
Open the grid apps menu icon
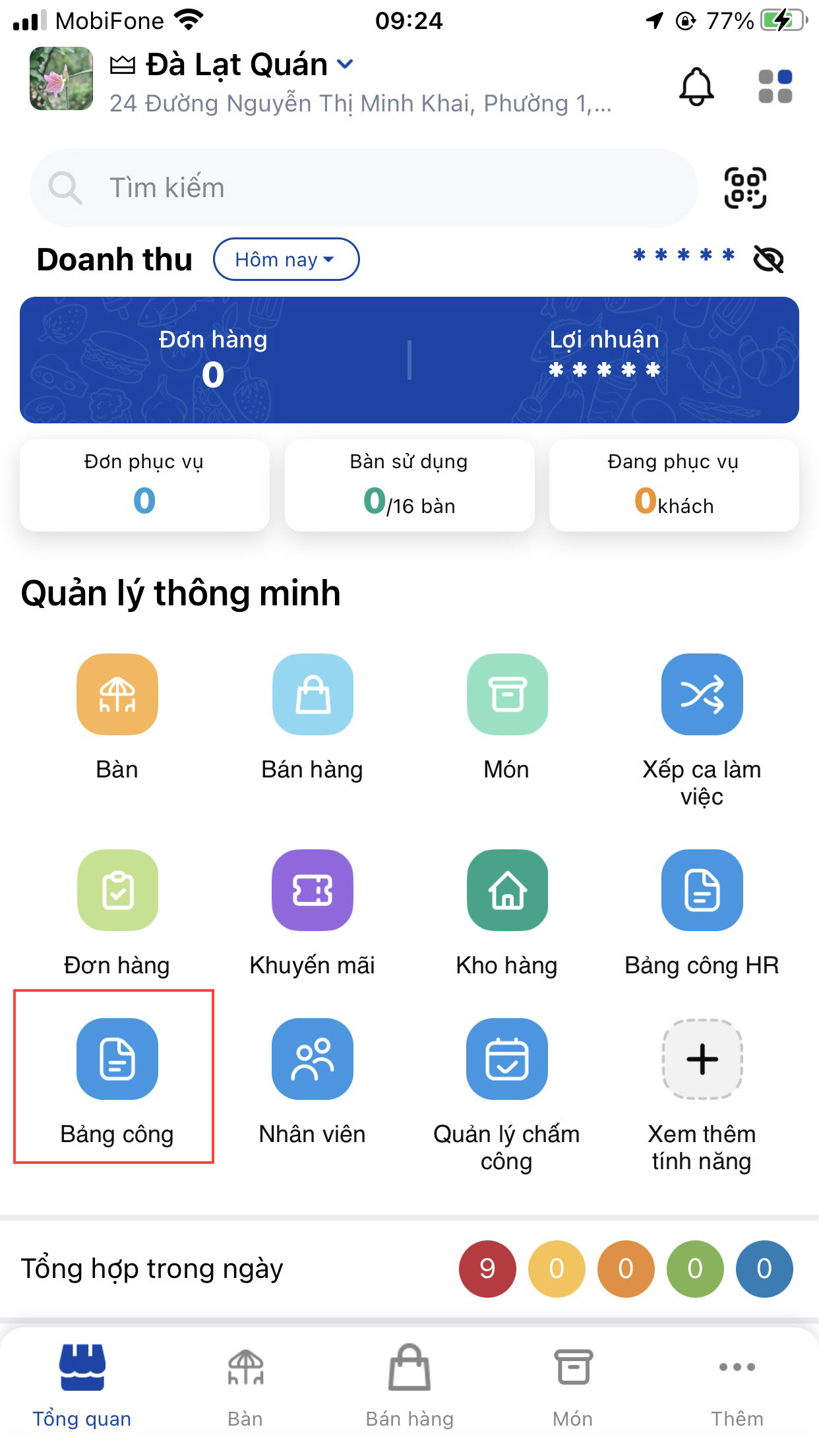(x=775, y=86)
